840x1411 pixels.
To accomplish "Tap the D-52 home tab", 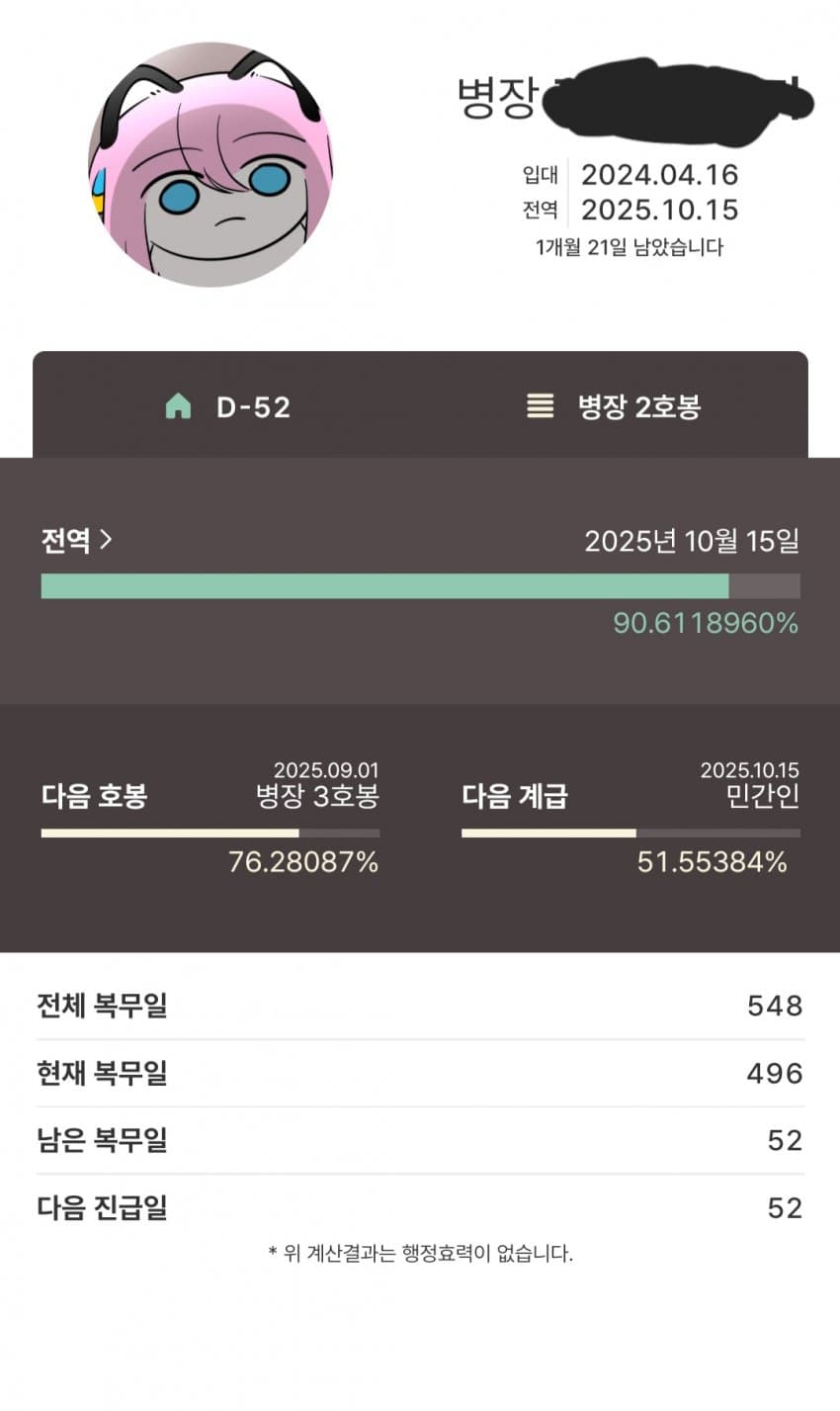I will point(228,406).
